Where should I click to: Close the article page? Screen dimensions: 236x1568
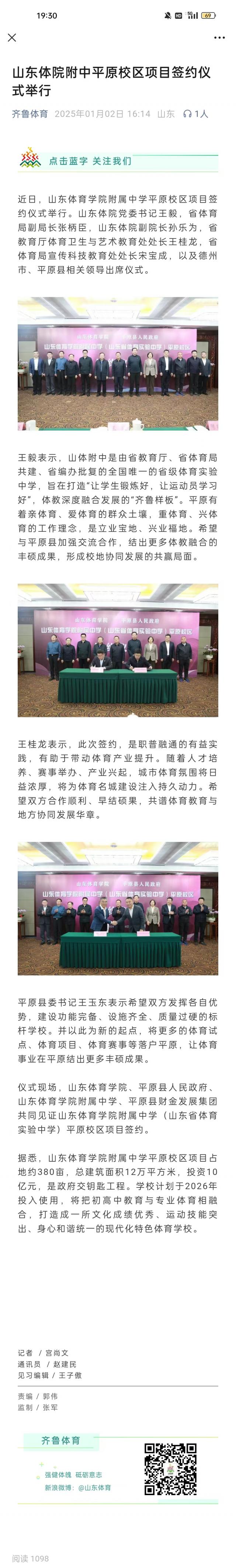tap(12, 38)
